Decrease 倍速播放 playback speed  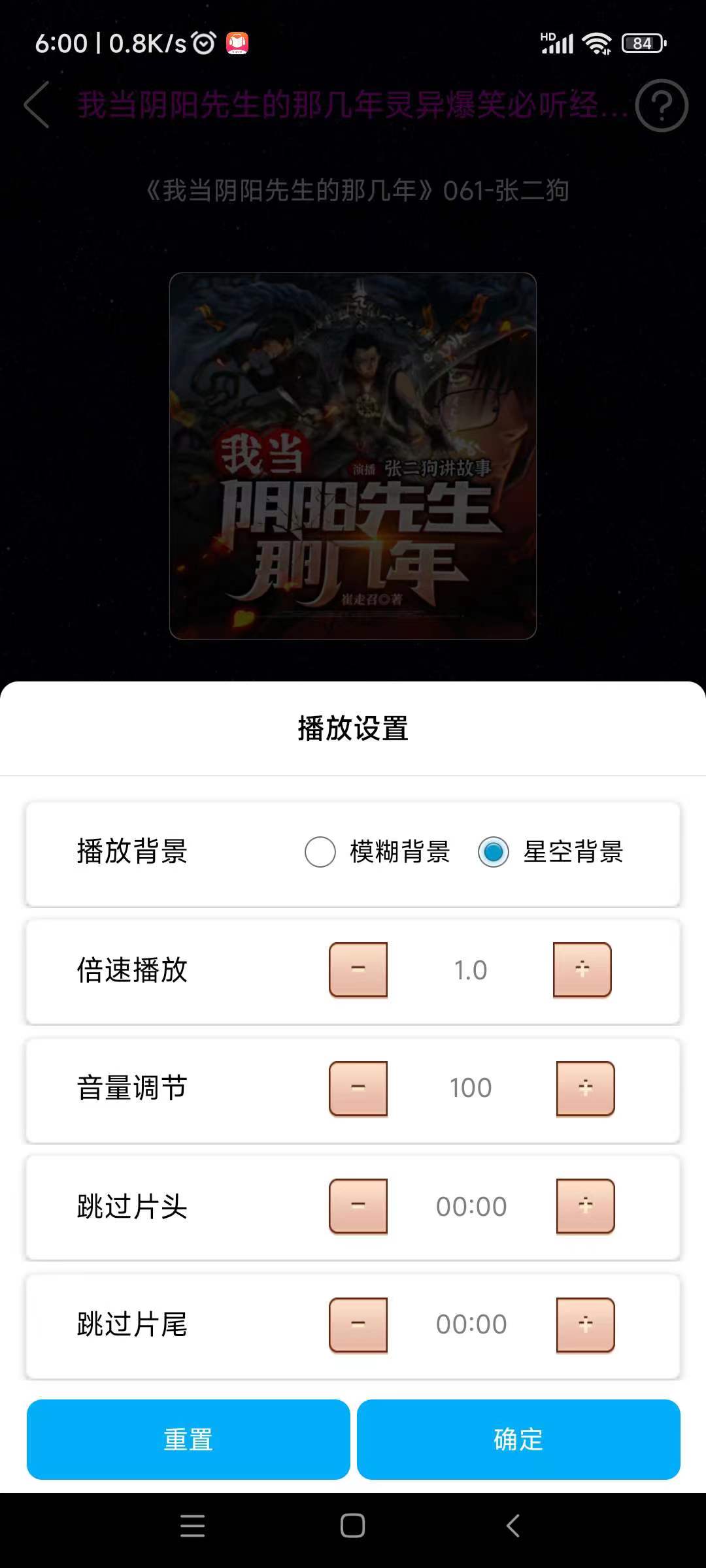[358, 970]
